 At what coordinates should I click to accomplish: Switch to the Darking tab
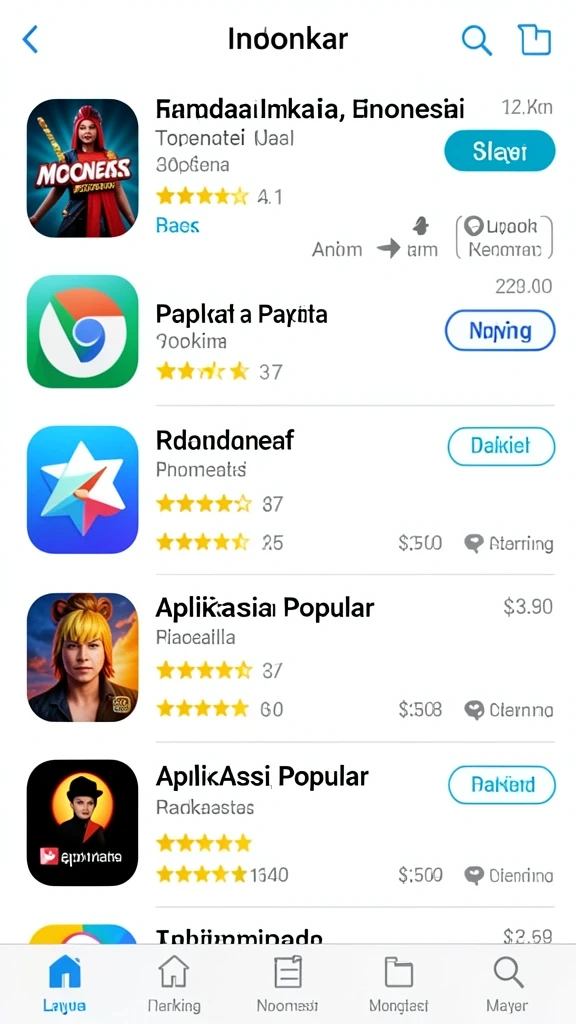[x=174, y=984]
